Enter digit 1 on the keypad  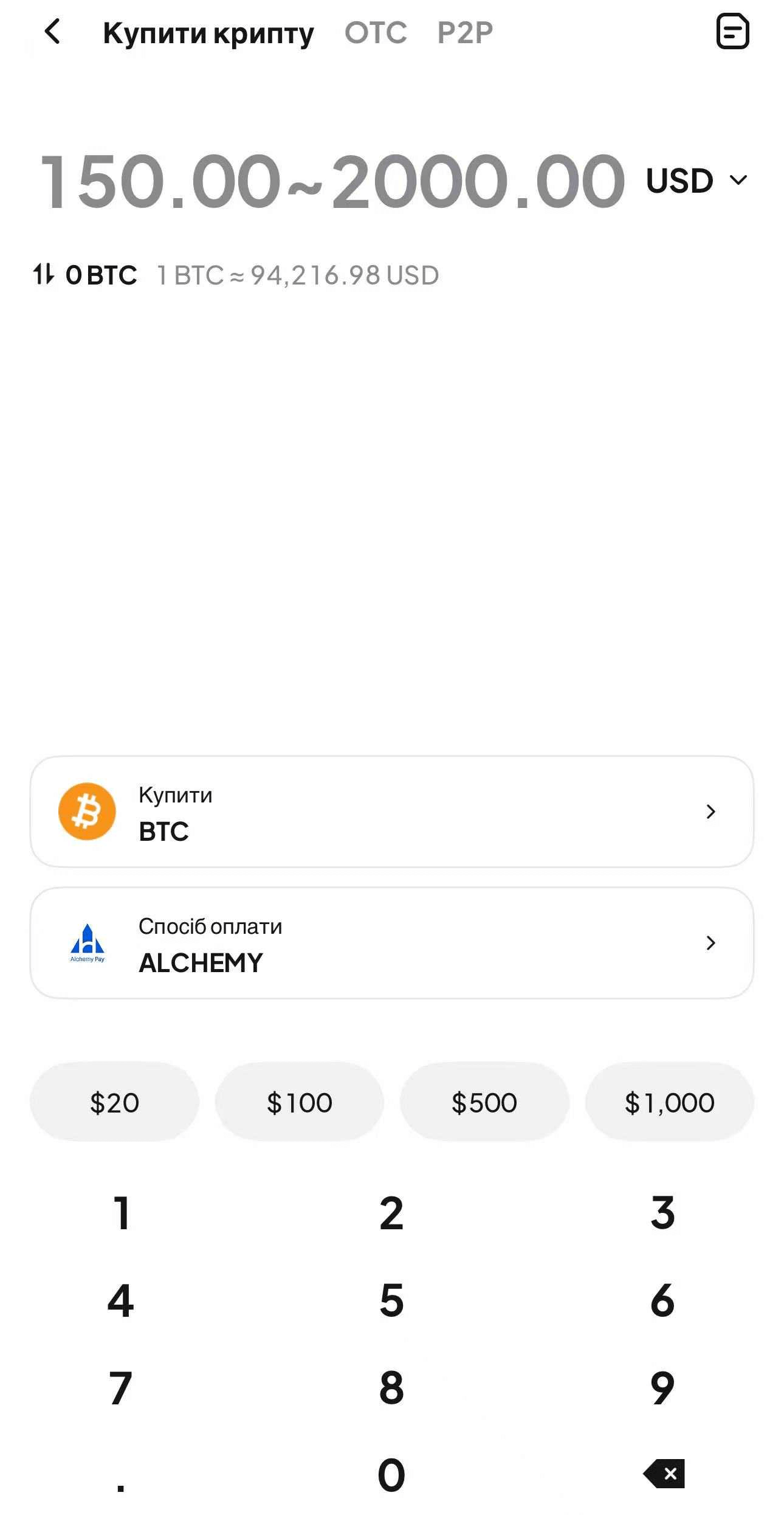pos(122,1213)
